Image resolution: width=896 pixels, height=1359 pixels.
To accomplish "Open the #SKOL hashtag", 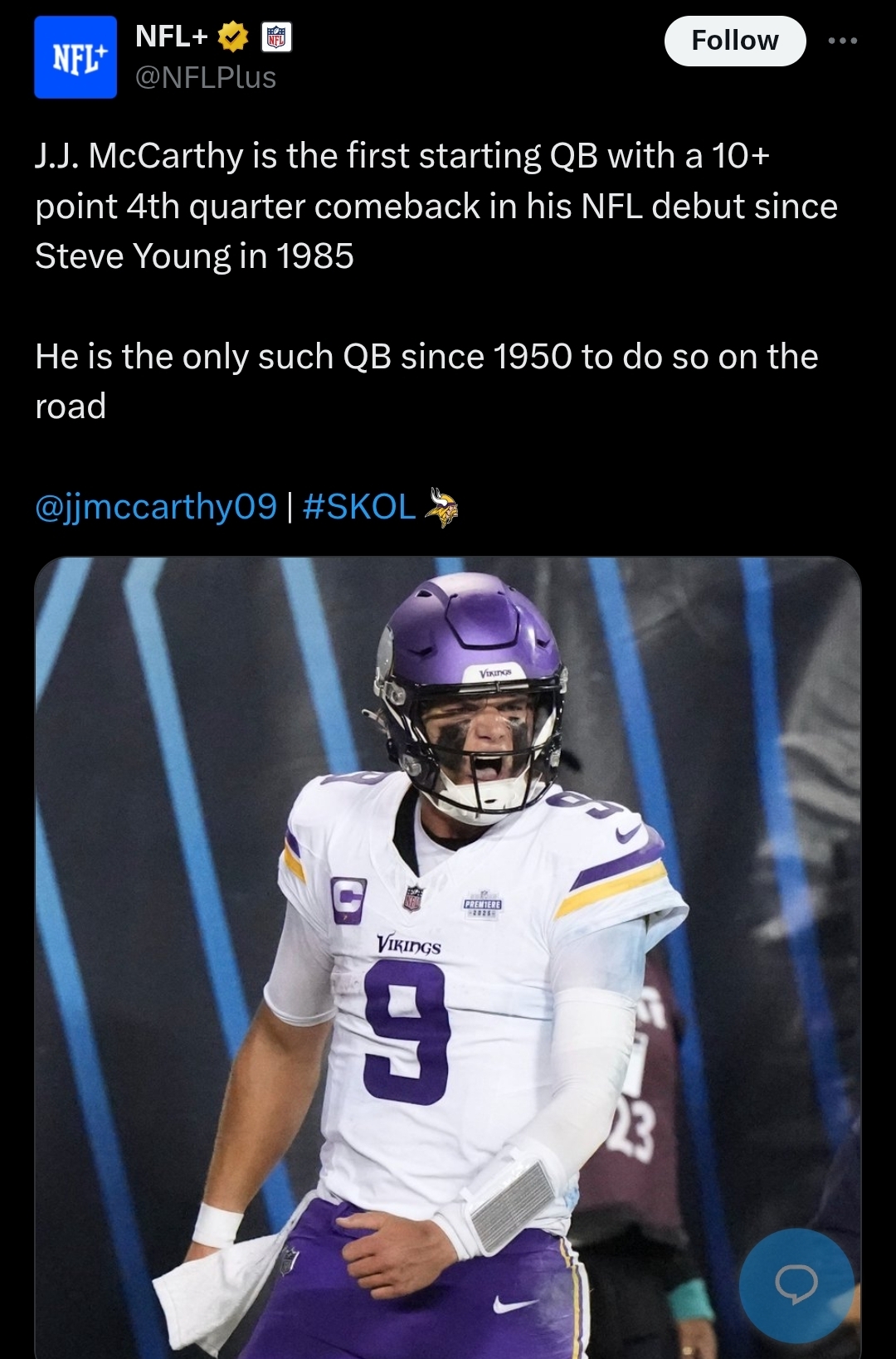I will click(x=359, y=506).
